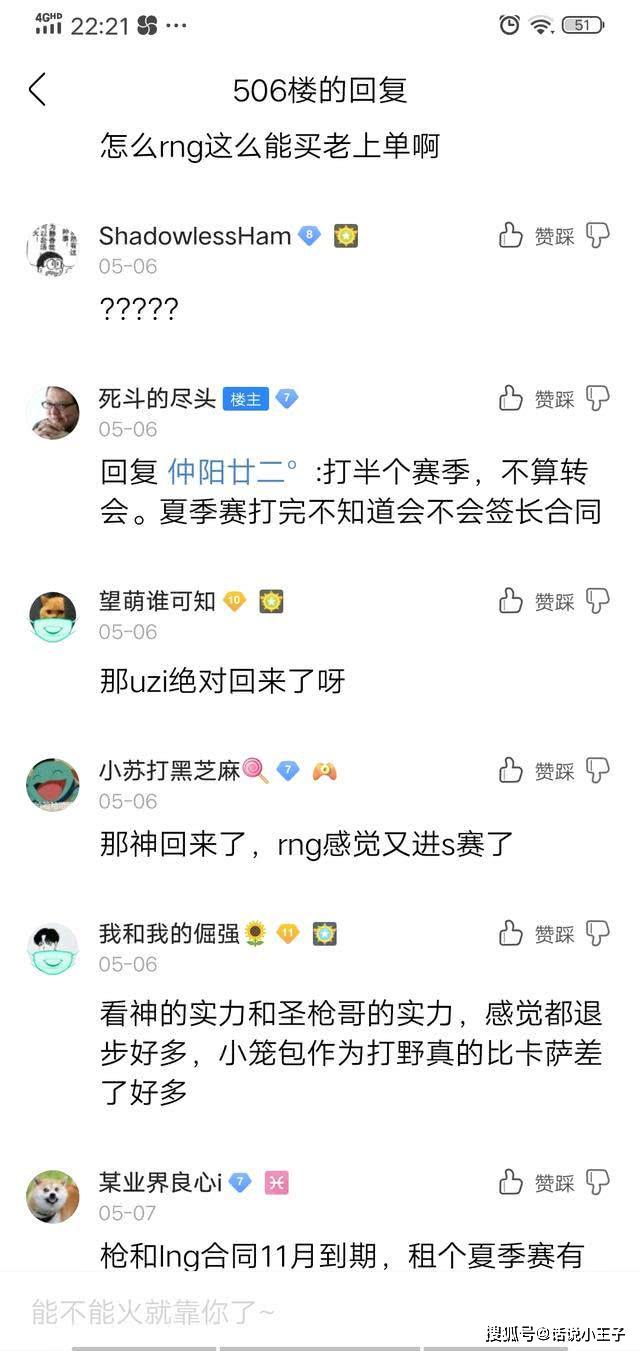Go back from the 506楼 replies page

37,90
